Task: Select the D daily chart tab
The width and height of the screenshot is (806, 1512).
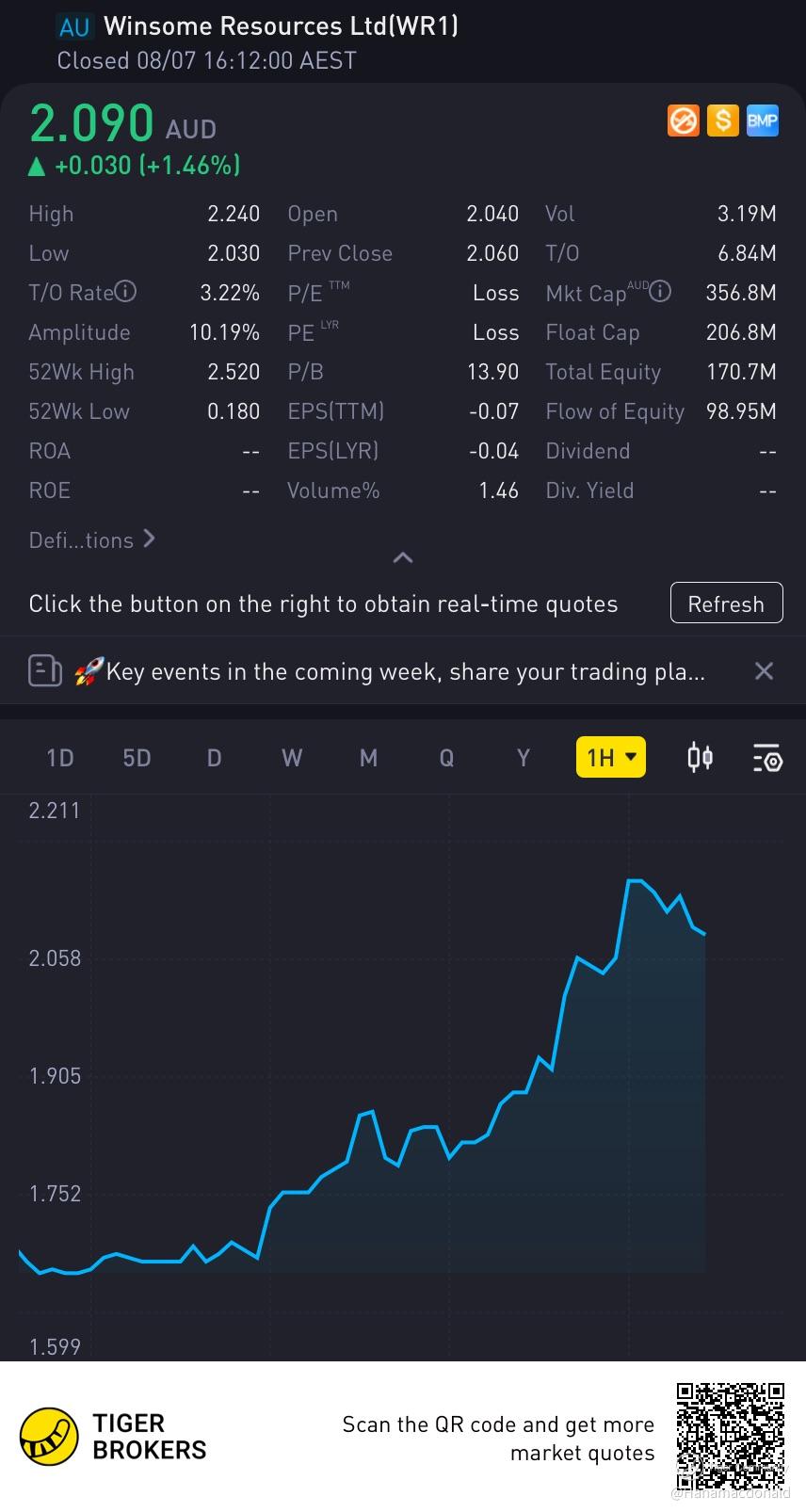Action: tap(214, 758)
